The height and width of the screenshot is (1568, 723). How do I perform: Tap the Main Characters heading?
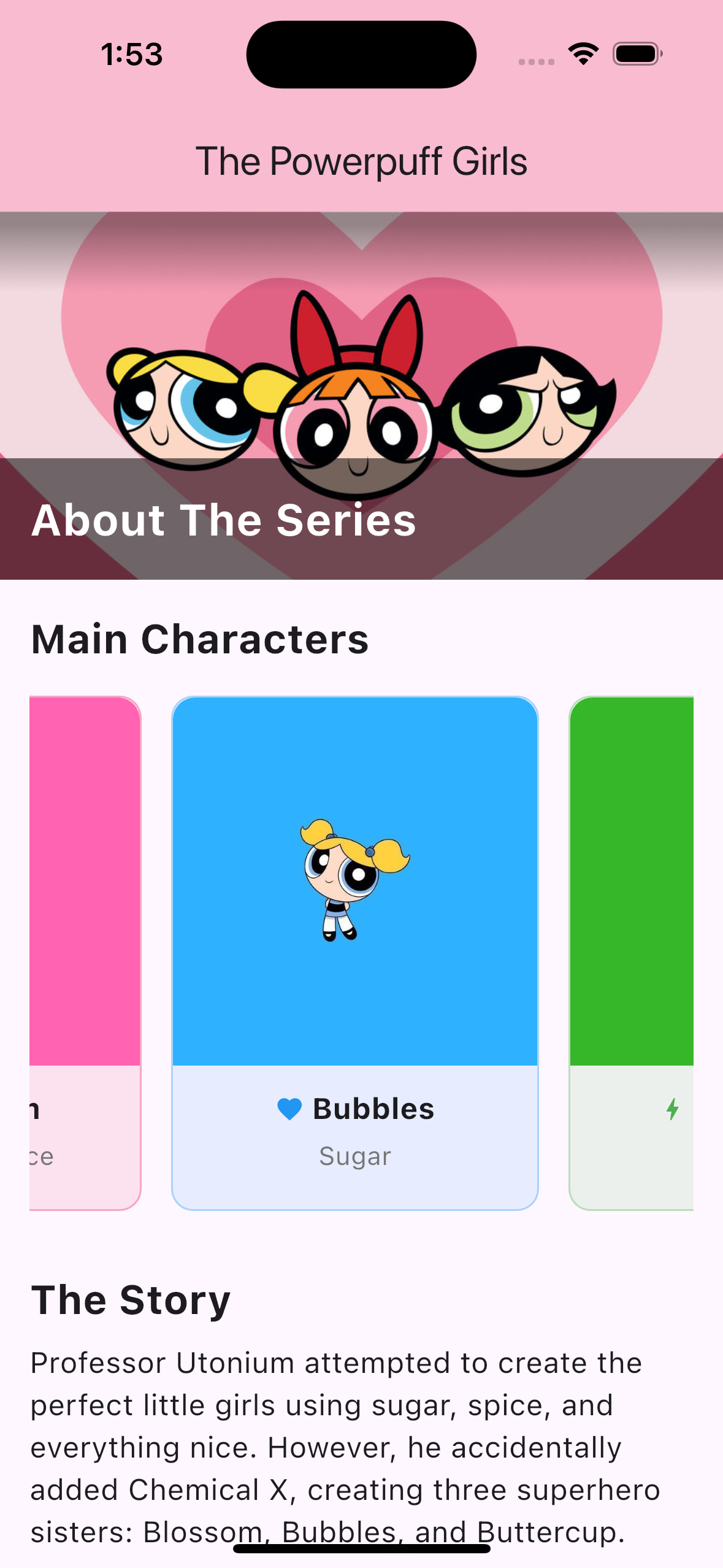pyautogui.click(x=200, y=639)
